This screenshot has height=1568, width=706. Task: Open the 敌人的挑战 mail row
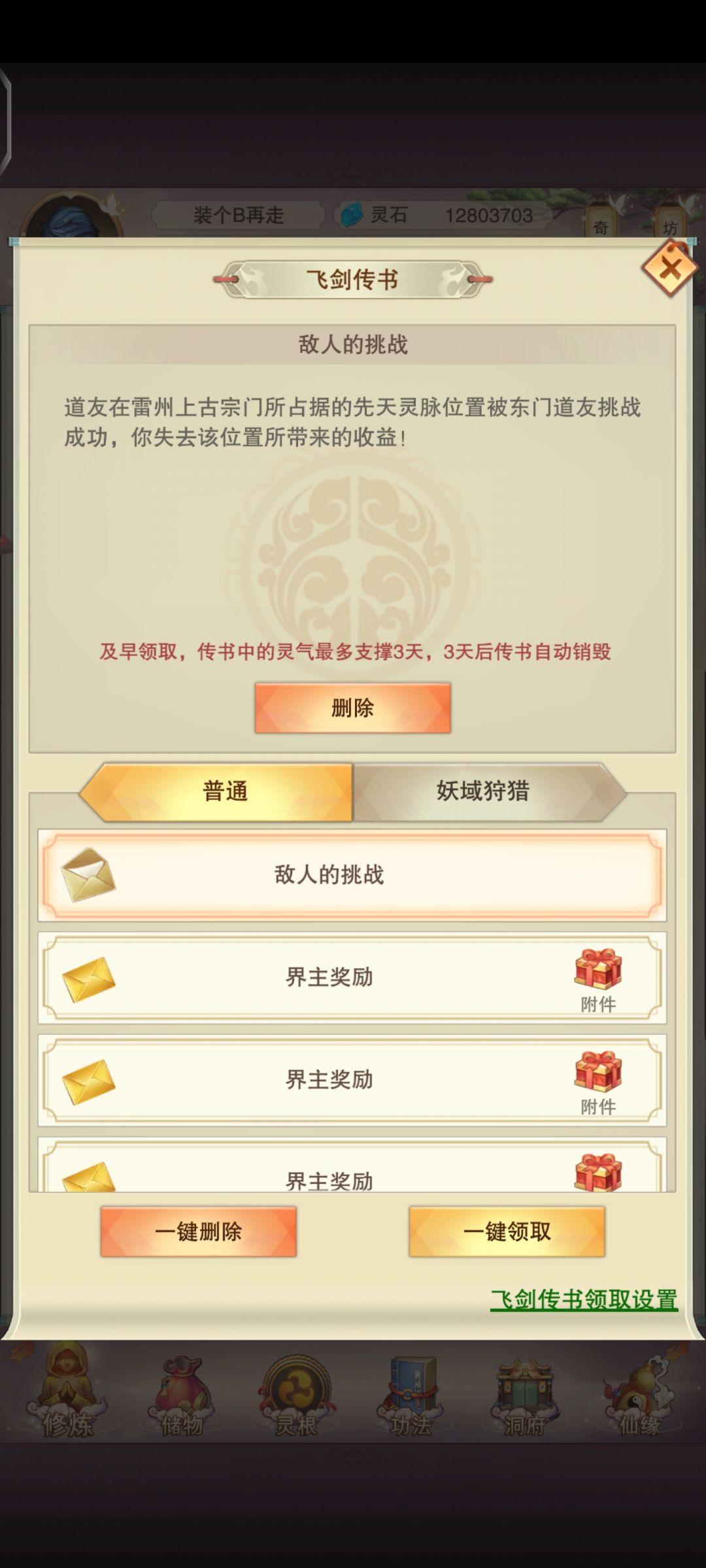[x=352, y=875]
